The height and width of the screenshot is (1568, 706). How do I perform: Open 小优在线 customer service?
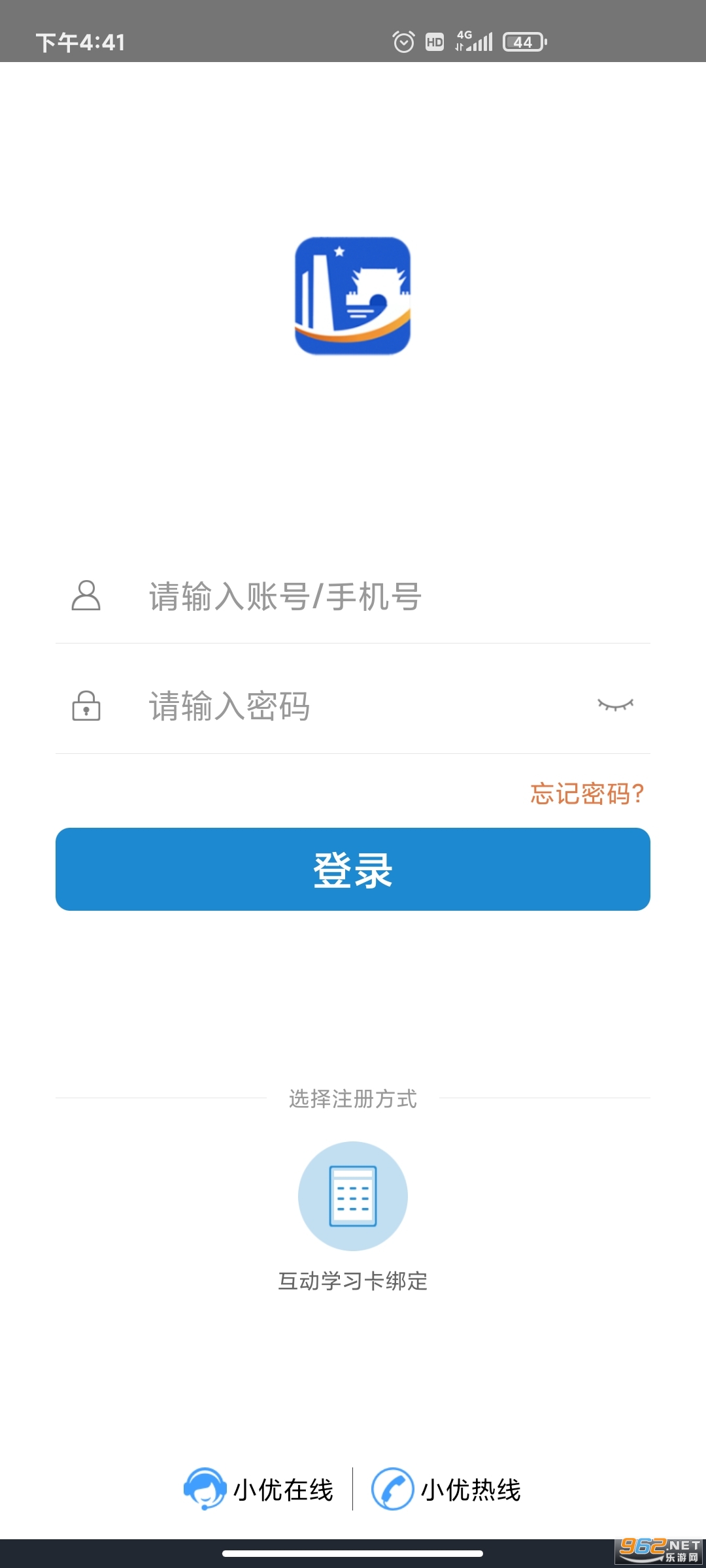pos(260,1489)
